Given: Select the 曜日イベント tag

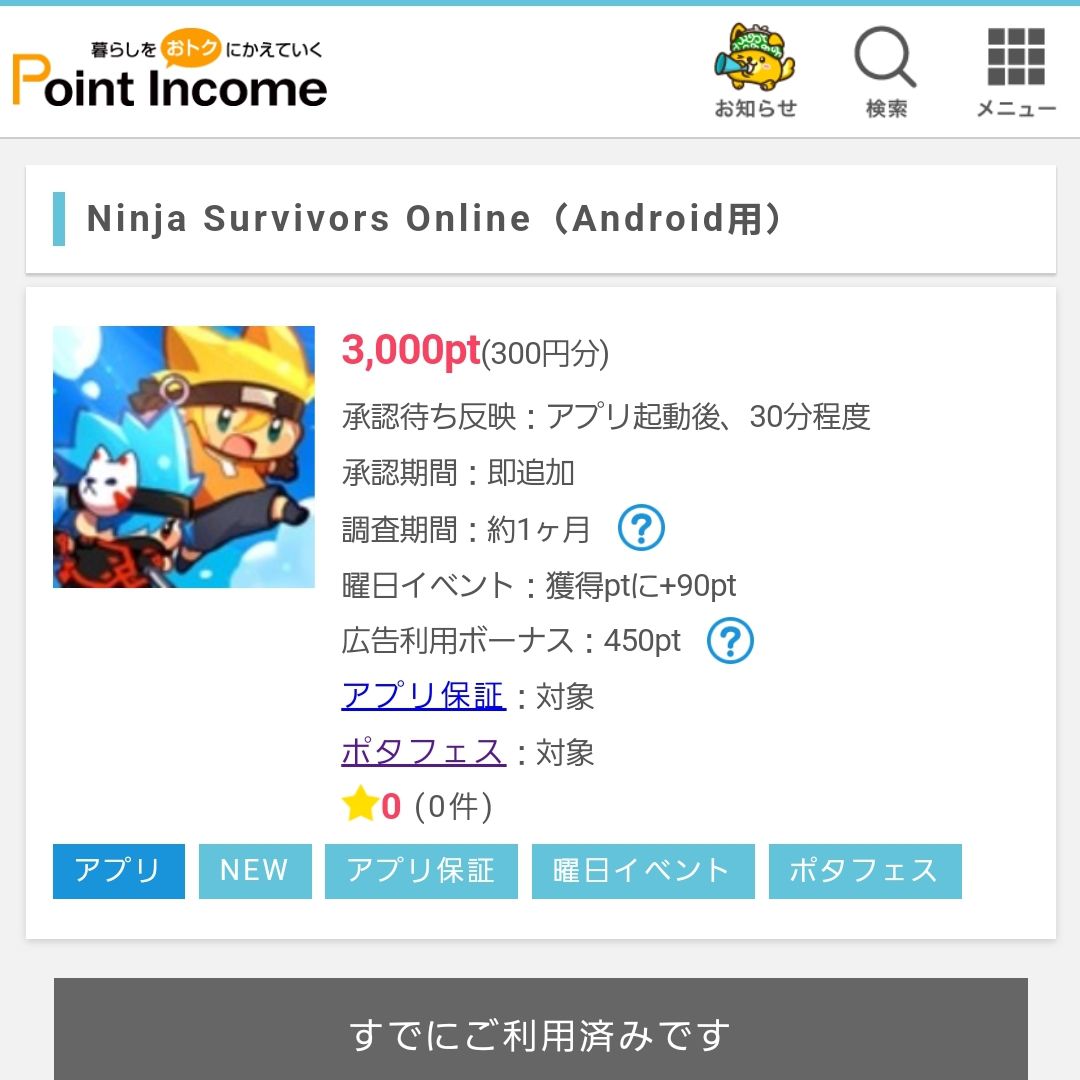Looking at the screenshot, I should point(643,871).
